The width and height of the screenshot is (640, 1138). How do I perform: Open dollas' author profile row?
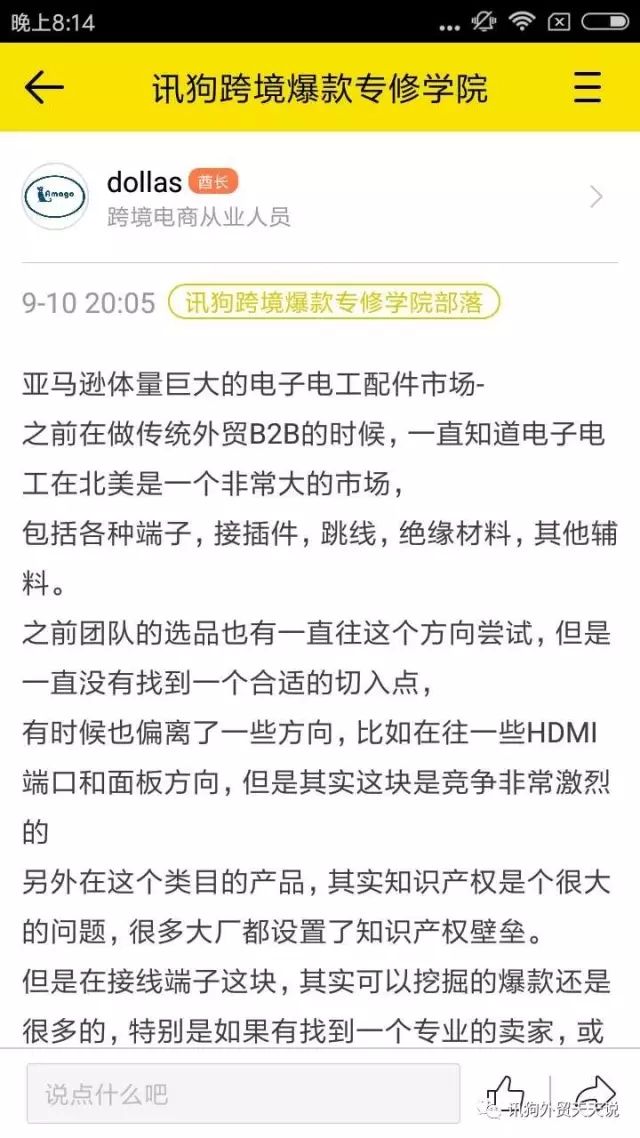(320, 197)
